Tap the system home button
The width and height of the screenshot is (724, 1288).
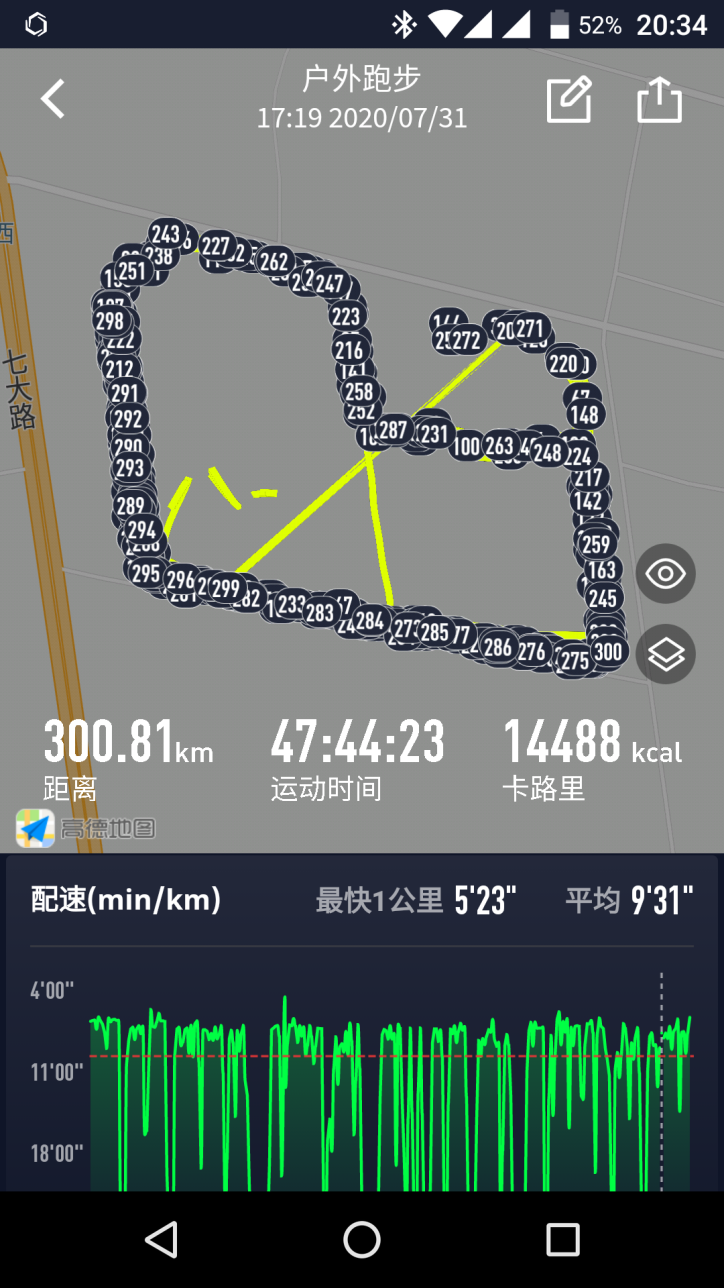(362, 1239)
